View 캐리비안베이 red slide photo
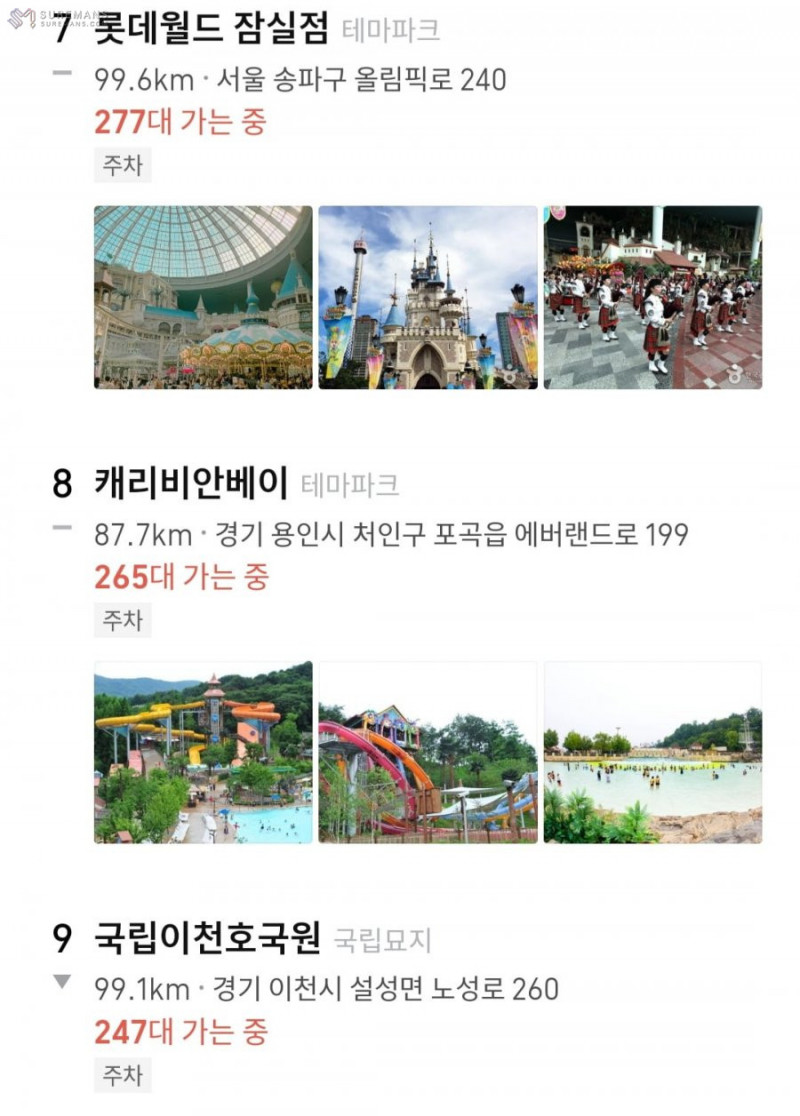This screenshot has height=1116, width=800. pyautogui.click(x=428, y=752)
